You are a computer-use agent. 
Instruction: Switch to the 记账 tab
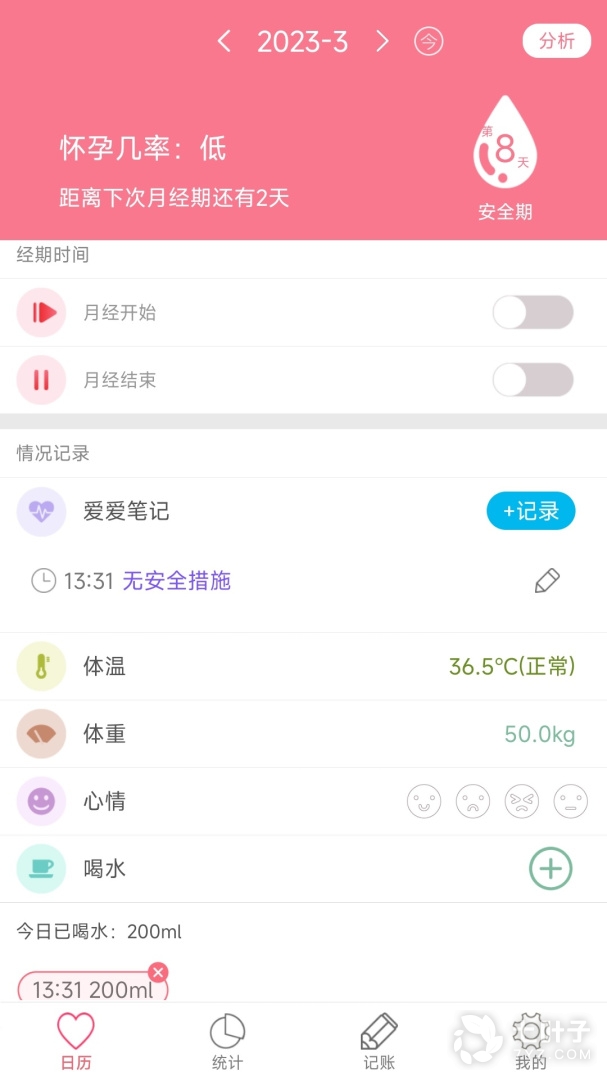click(379, 1042)
